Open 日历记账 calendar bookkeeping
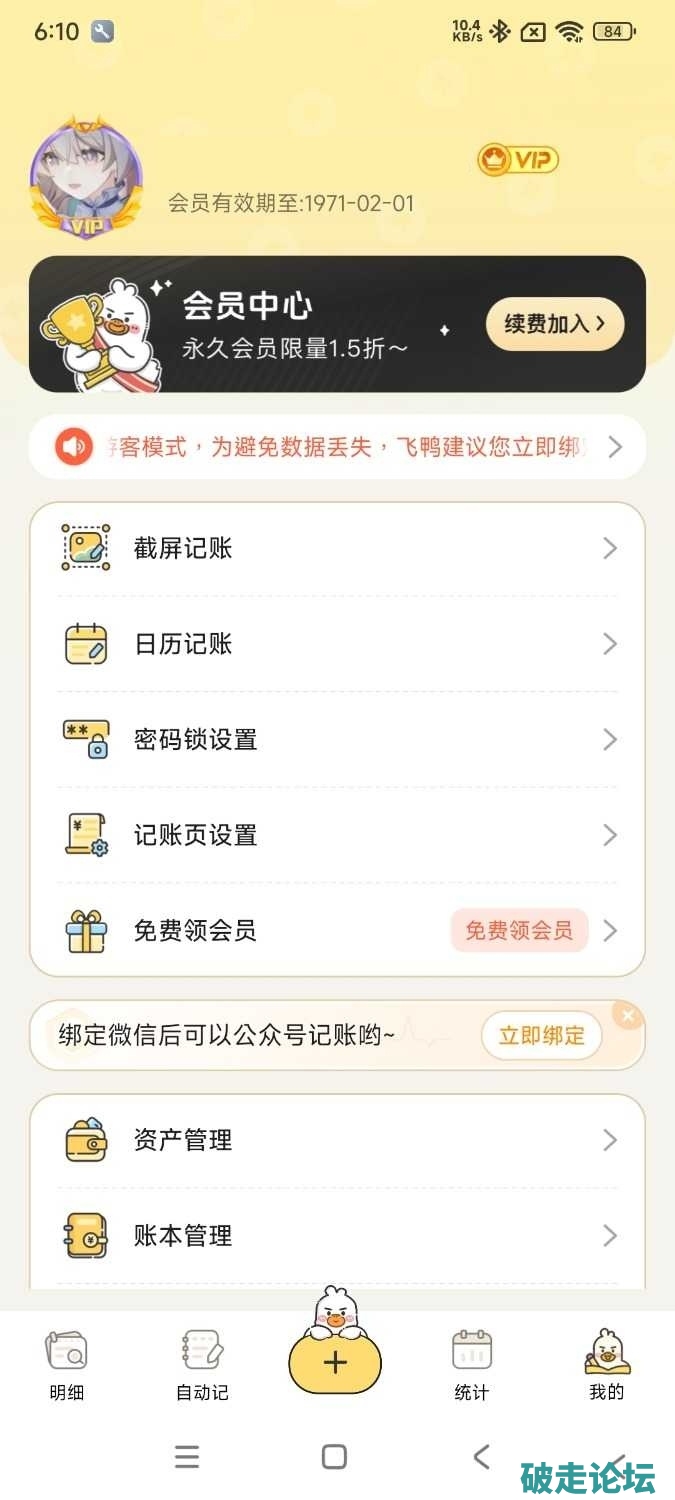675x1500 pixels. 337,644
